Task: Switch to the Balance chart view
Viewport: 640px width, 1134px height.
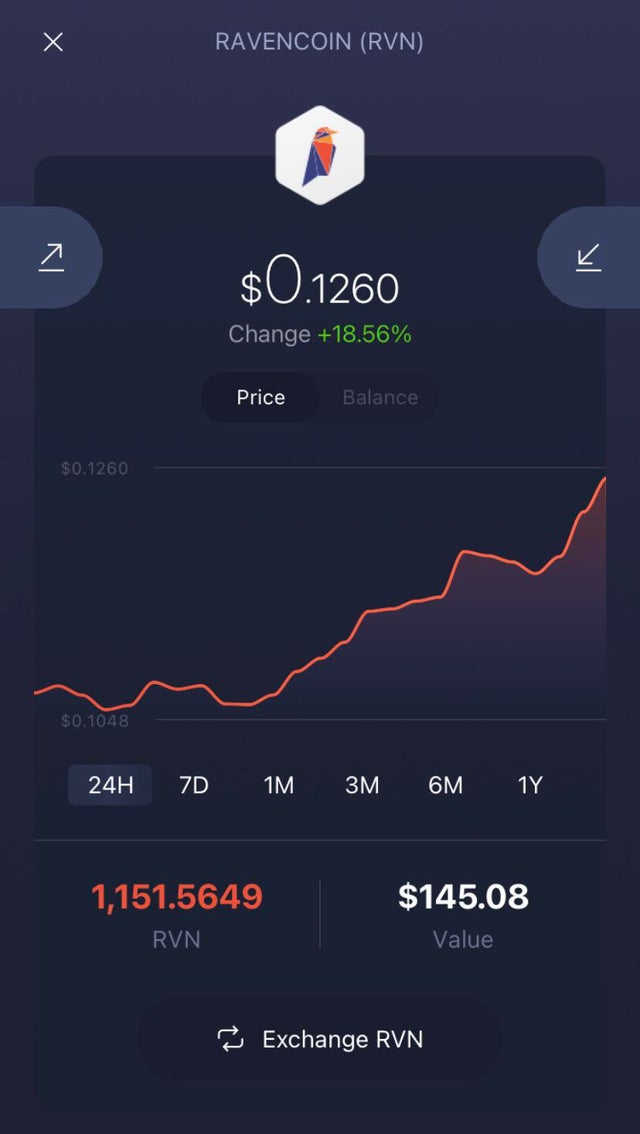Action: click(380, 397)
